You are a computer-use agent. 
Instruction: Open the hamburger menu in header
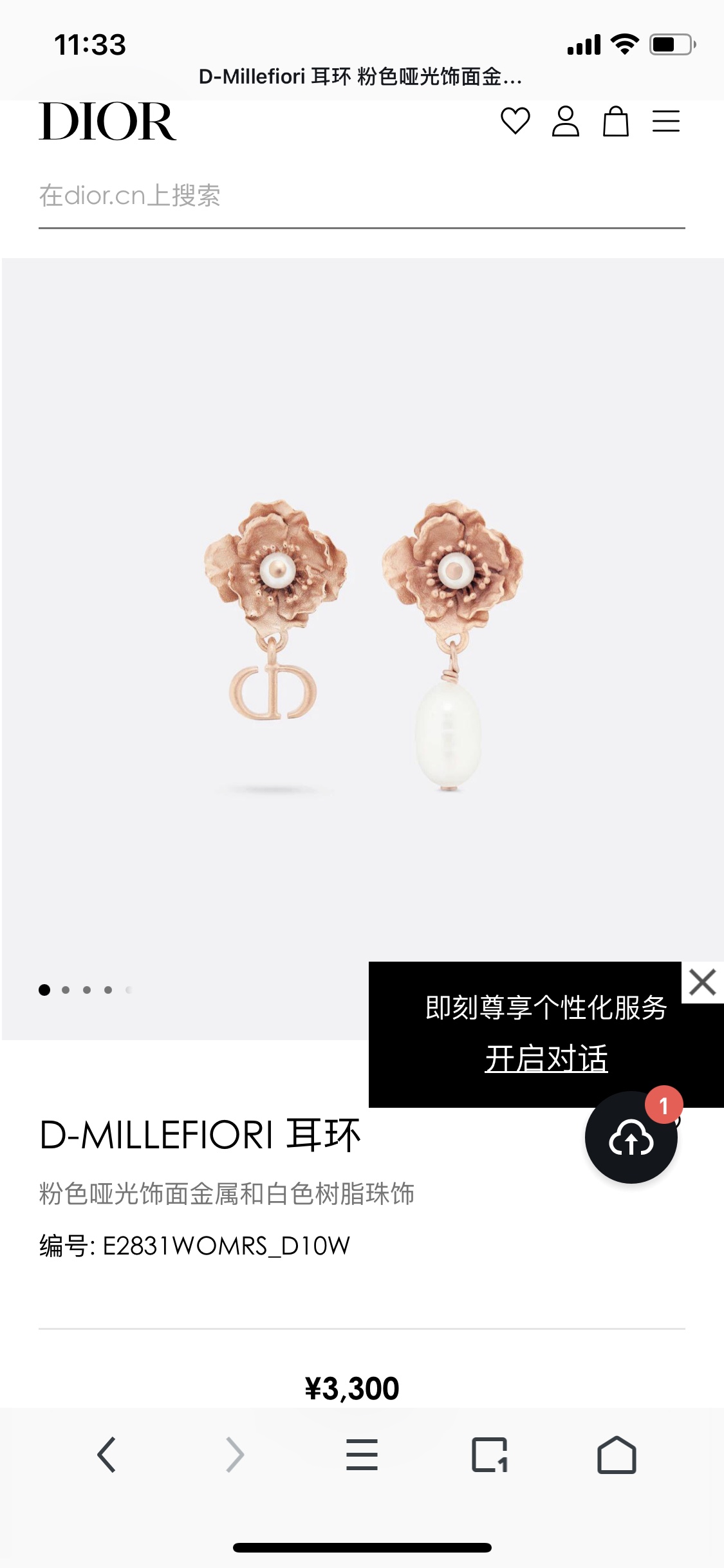665,121
